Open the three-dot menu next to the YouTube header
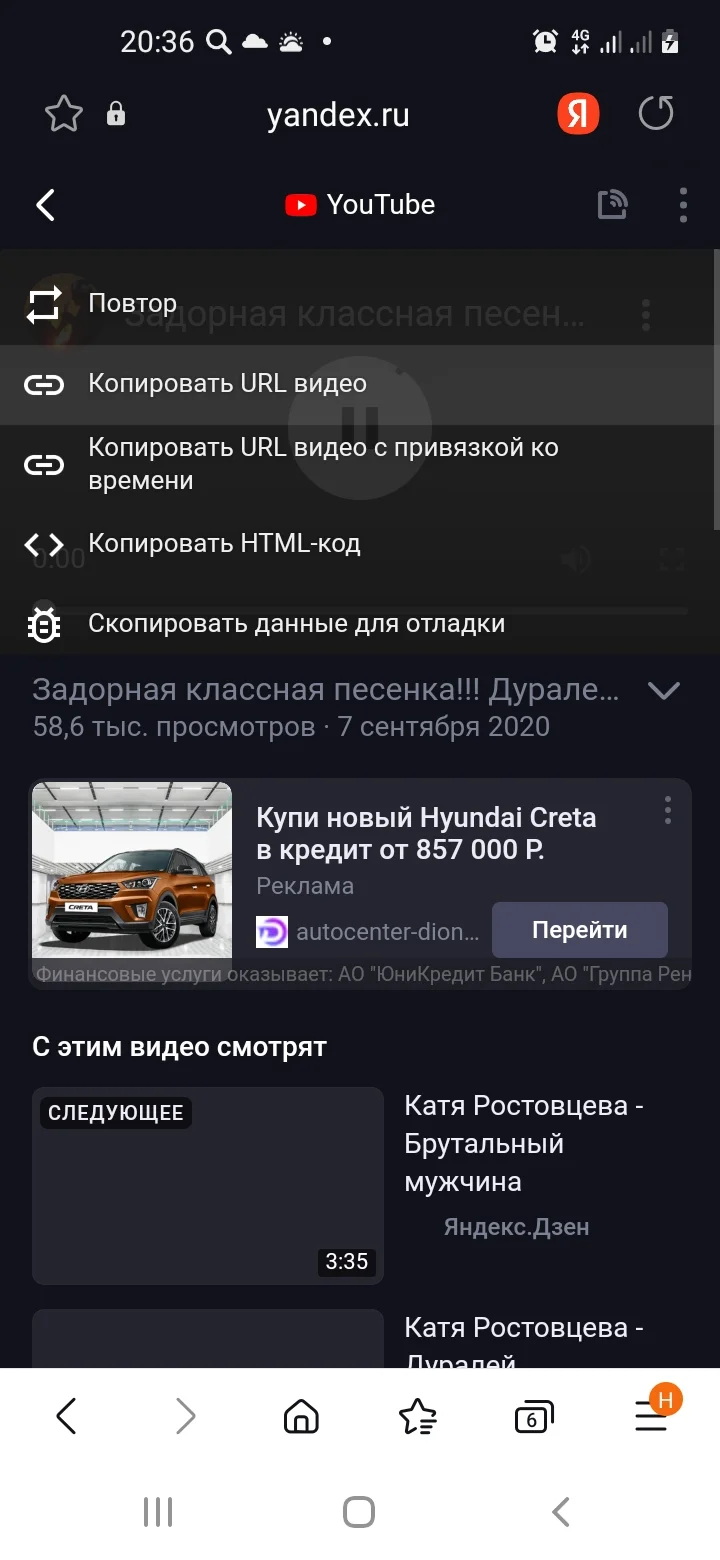The height and width of the screenshot is (1560, 720). (683, 204)
